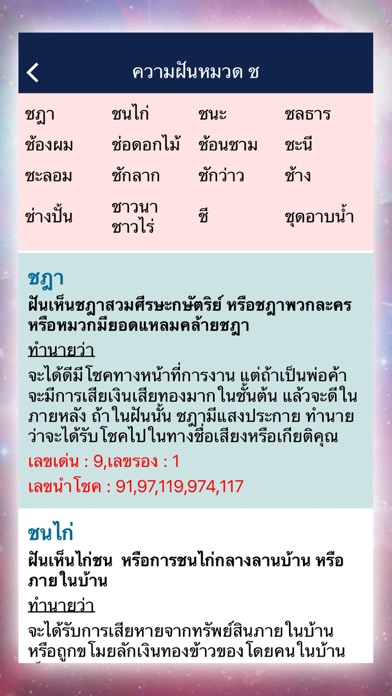Open the ช้าง dream entry
Image resolution: width=392 pixels, height=696 pixels.
(x=297, y=176)
